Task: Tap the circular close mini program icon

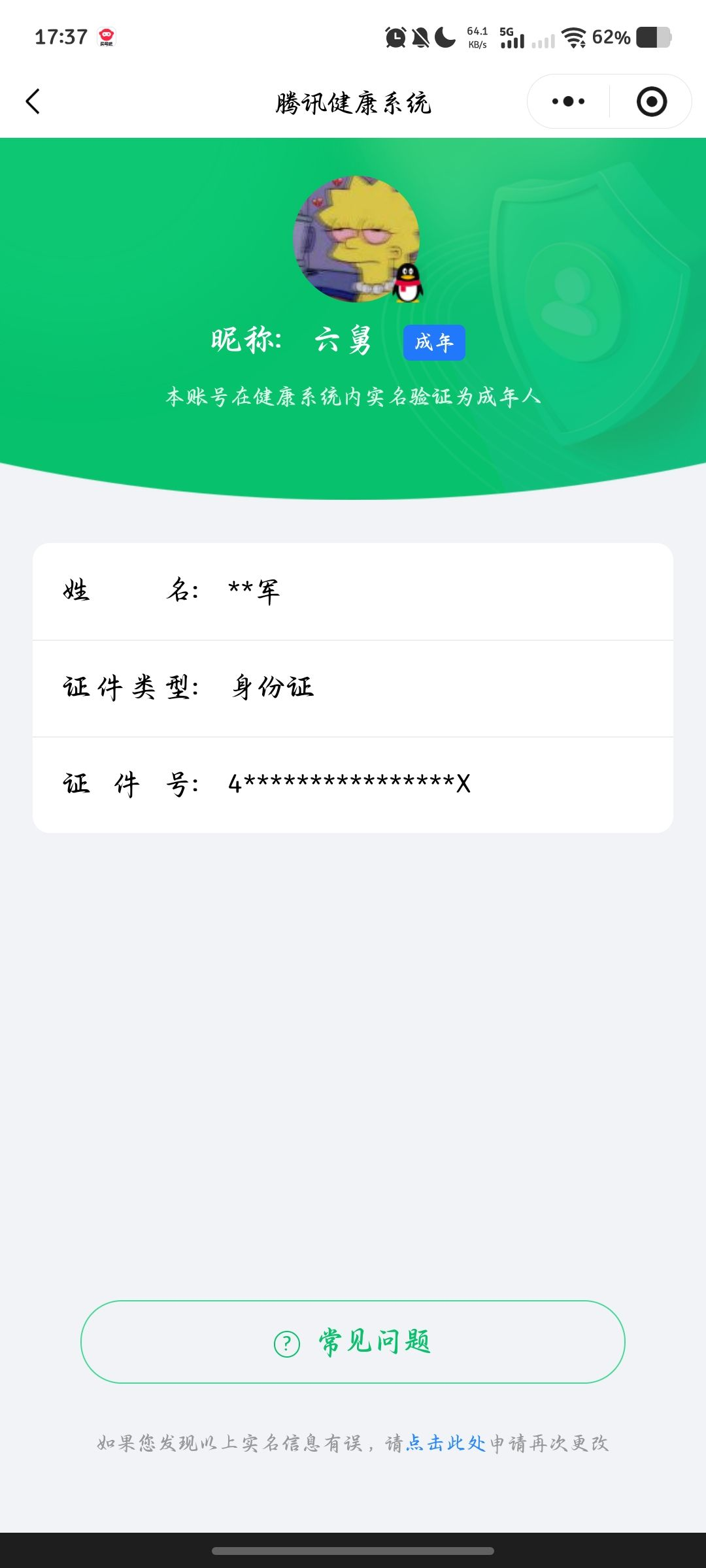Action: click(x=652, y=101)
